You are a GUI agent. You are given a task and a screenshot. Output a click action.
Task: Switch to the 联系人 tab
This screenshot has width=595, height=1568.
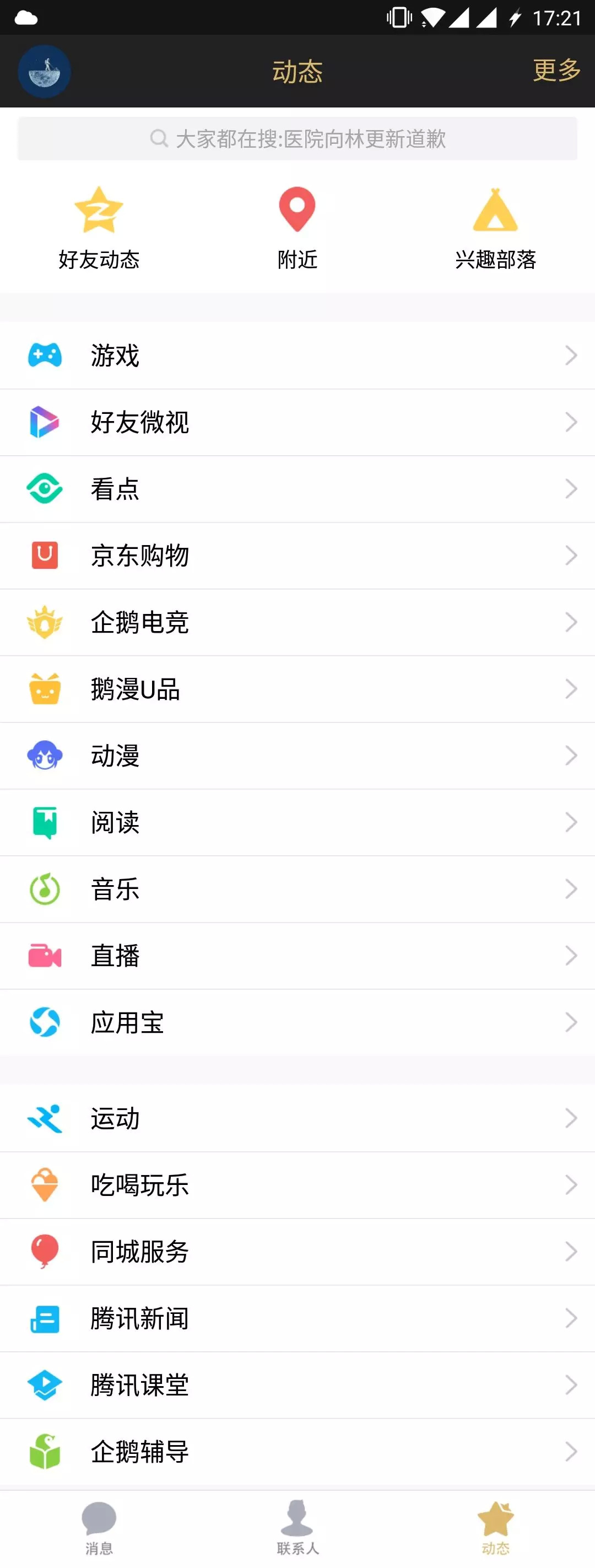pos(297,1527)
